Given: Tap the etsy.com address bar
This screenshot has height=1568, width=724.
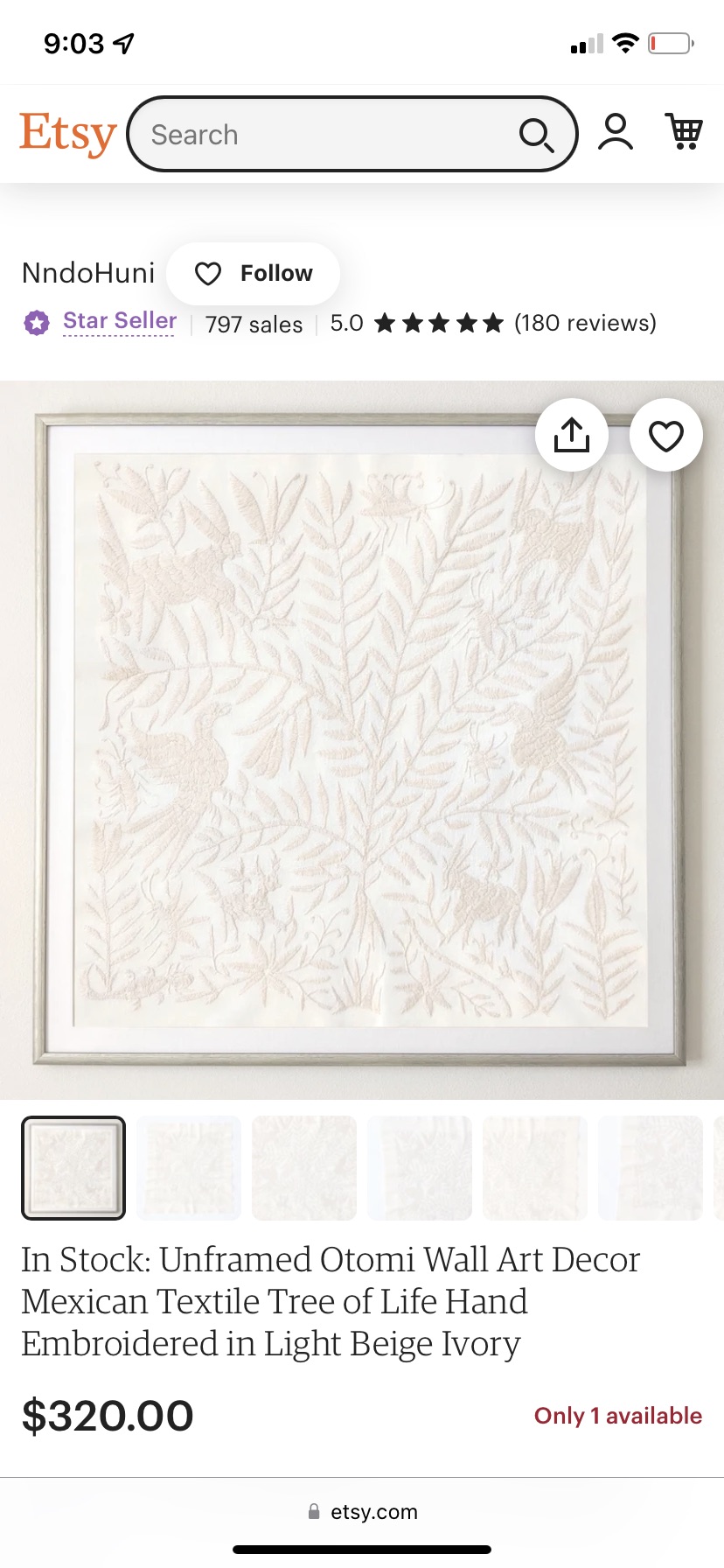Looking at the screenshot, I should (x=362, y=1511).
